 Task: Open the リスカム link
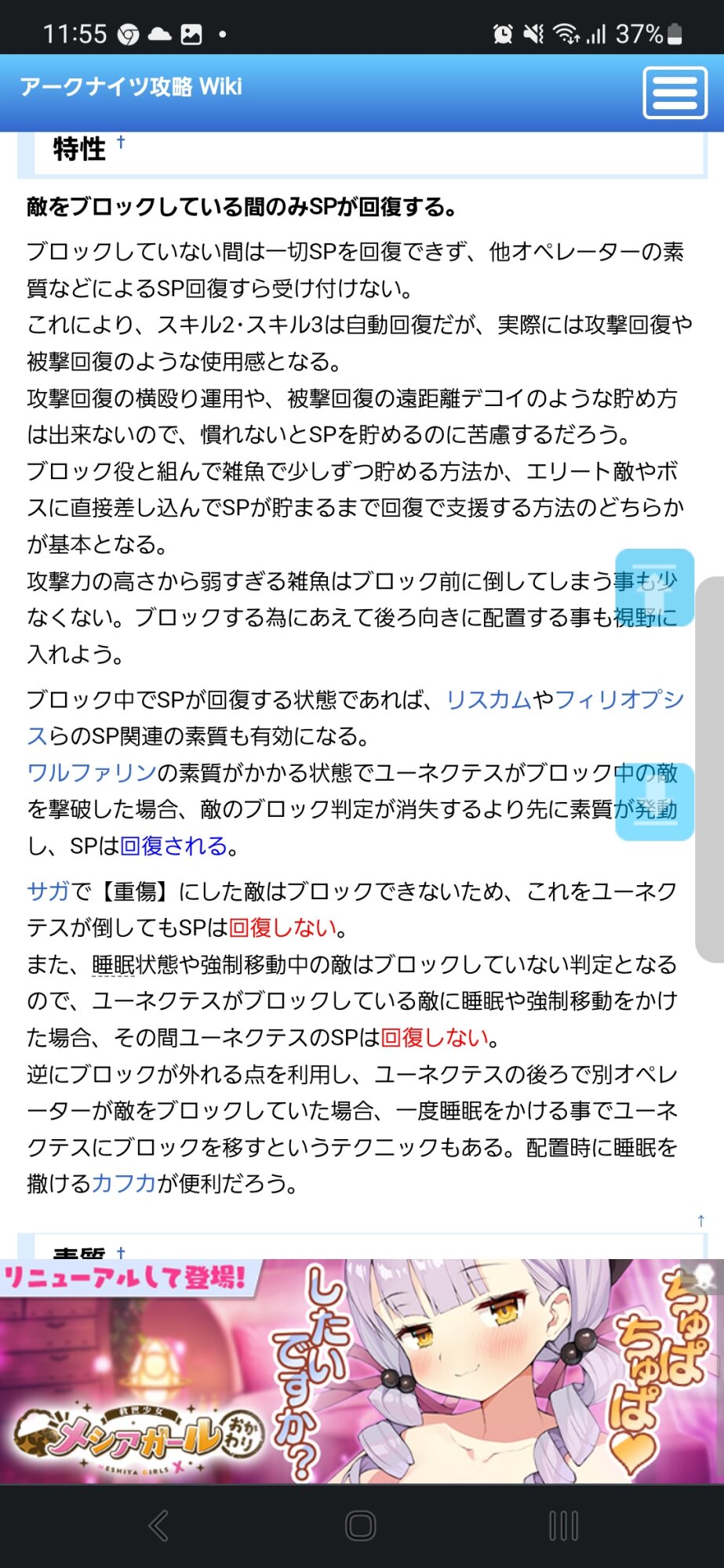coord(489,699)
